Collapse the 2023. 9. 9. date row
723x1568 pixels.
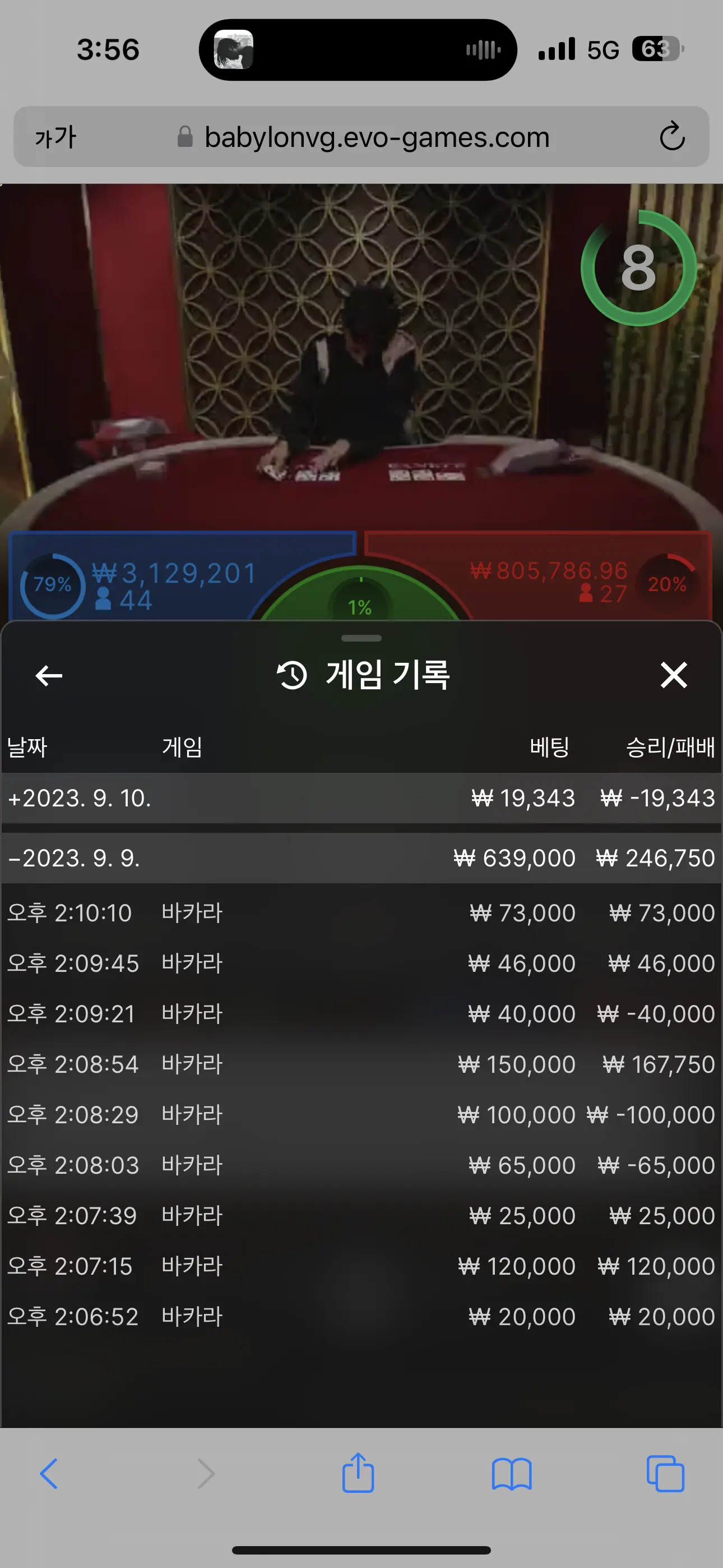361,857
